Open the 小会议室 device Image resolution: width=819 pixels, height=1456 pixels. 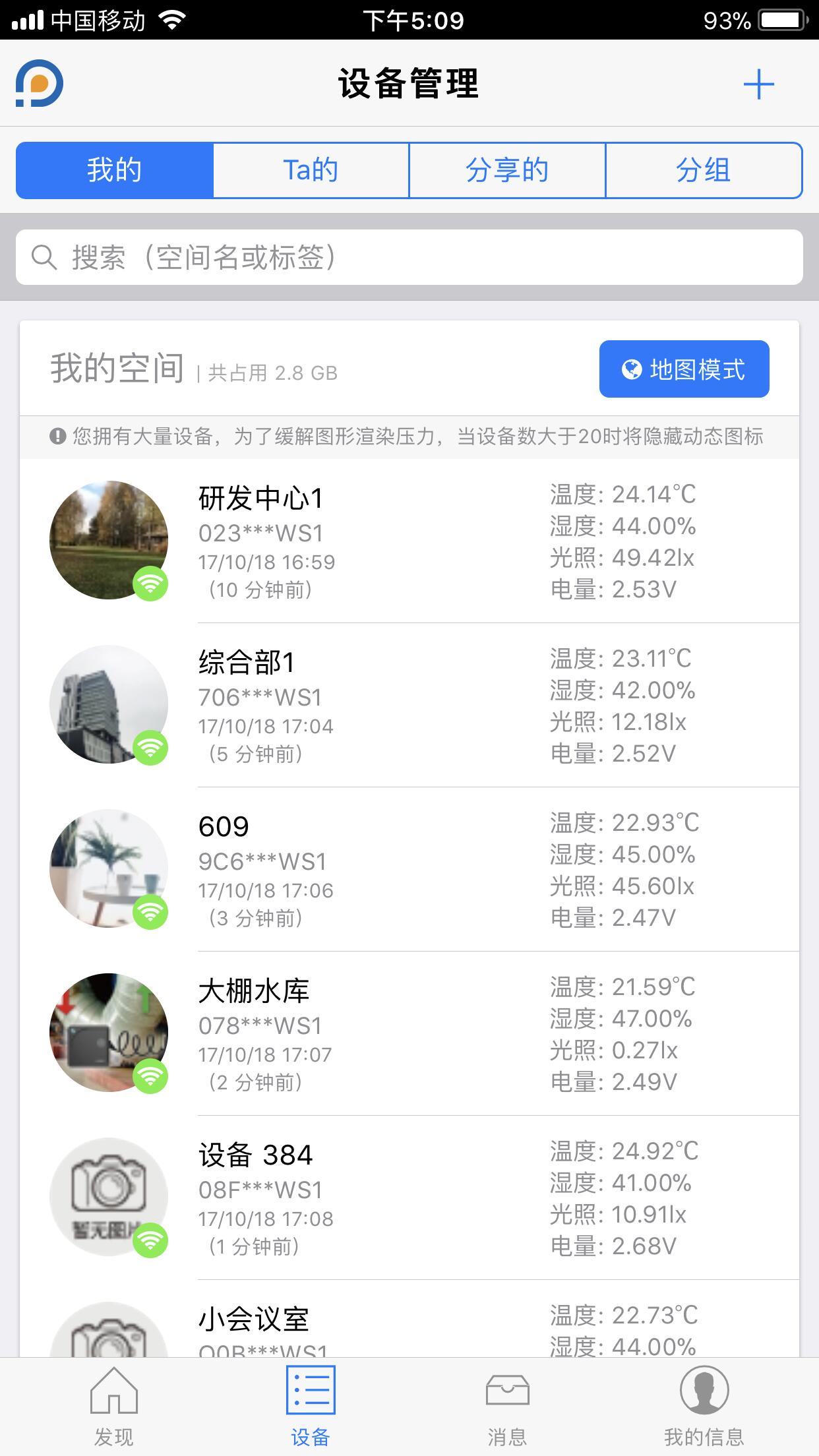point(409,1319)
